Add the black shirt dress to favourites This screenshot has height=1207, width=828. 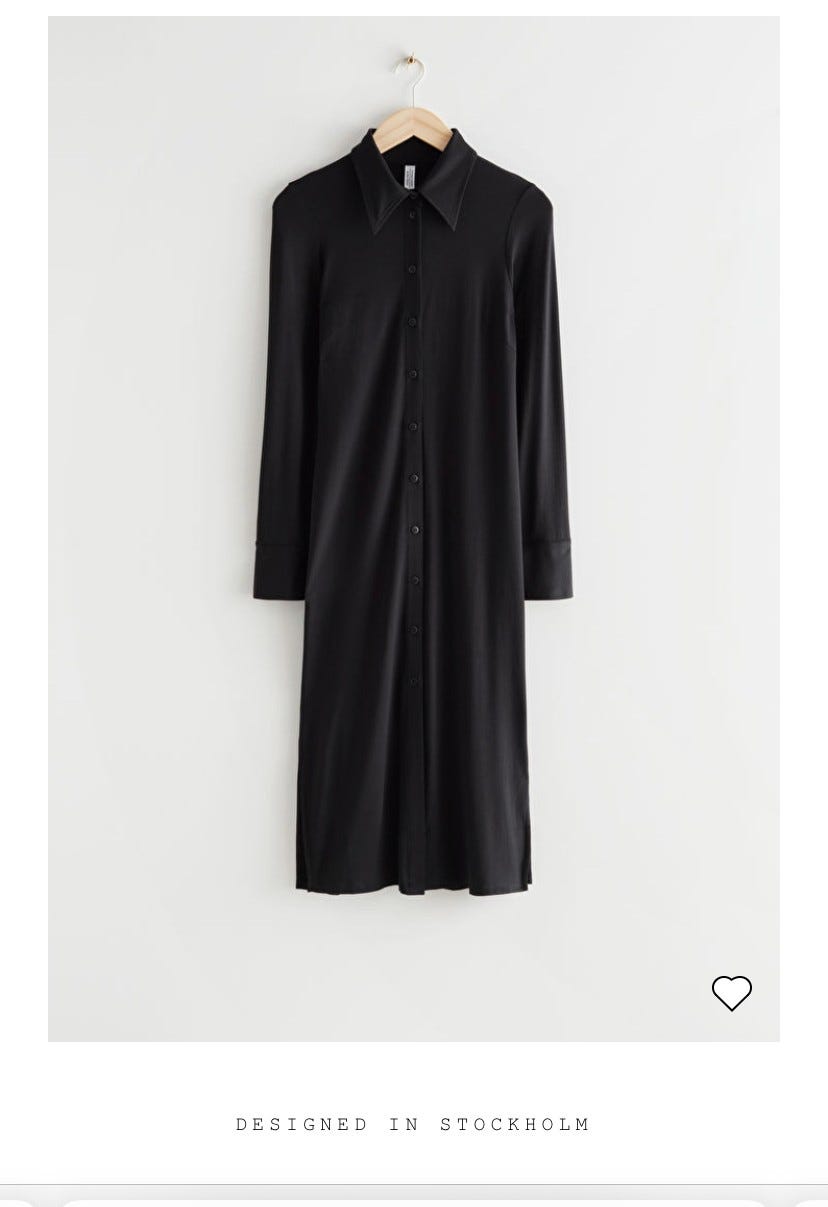[731, 992]
